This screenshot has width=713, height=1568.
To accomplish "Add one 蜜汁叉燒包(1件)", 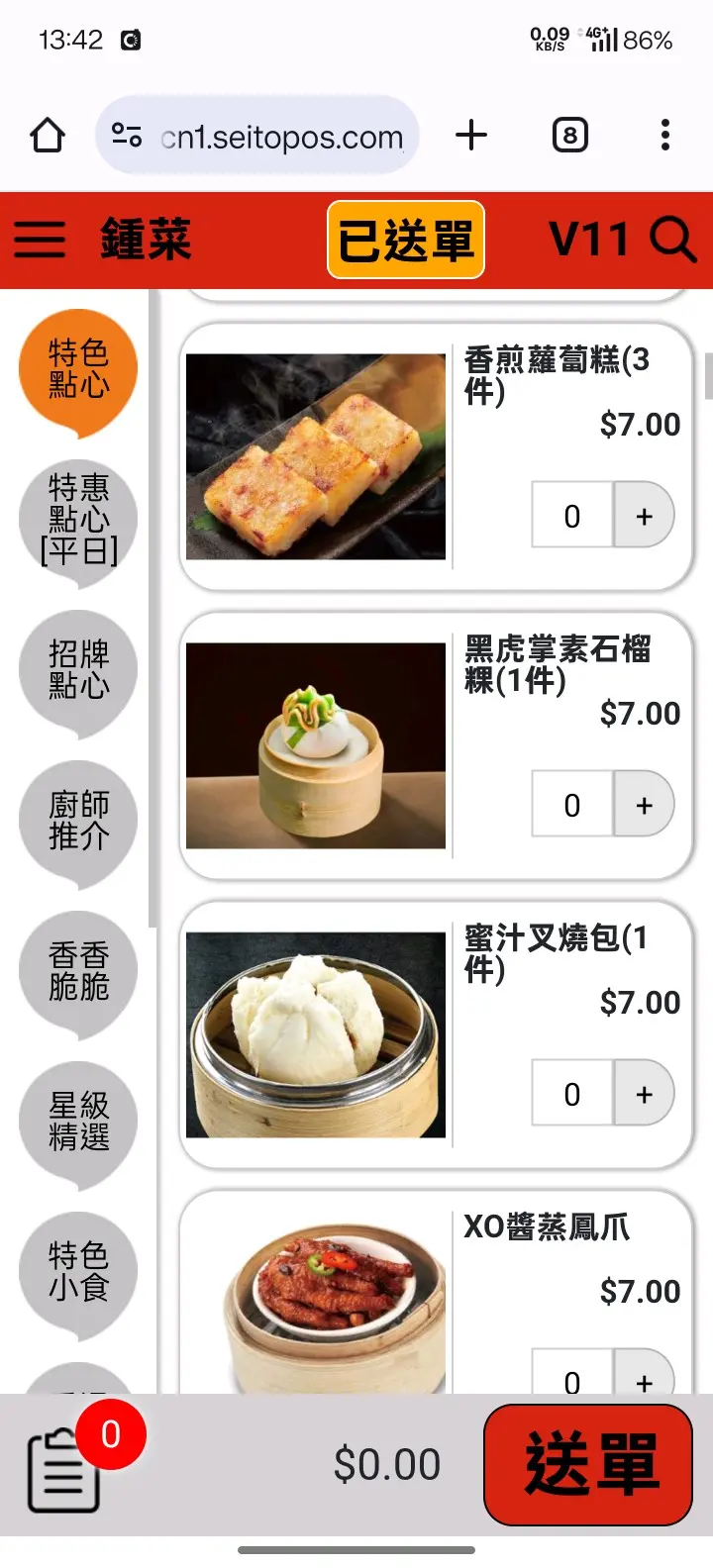I will click(644, 1094).
